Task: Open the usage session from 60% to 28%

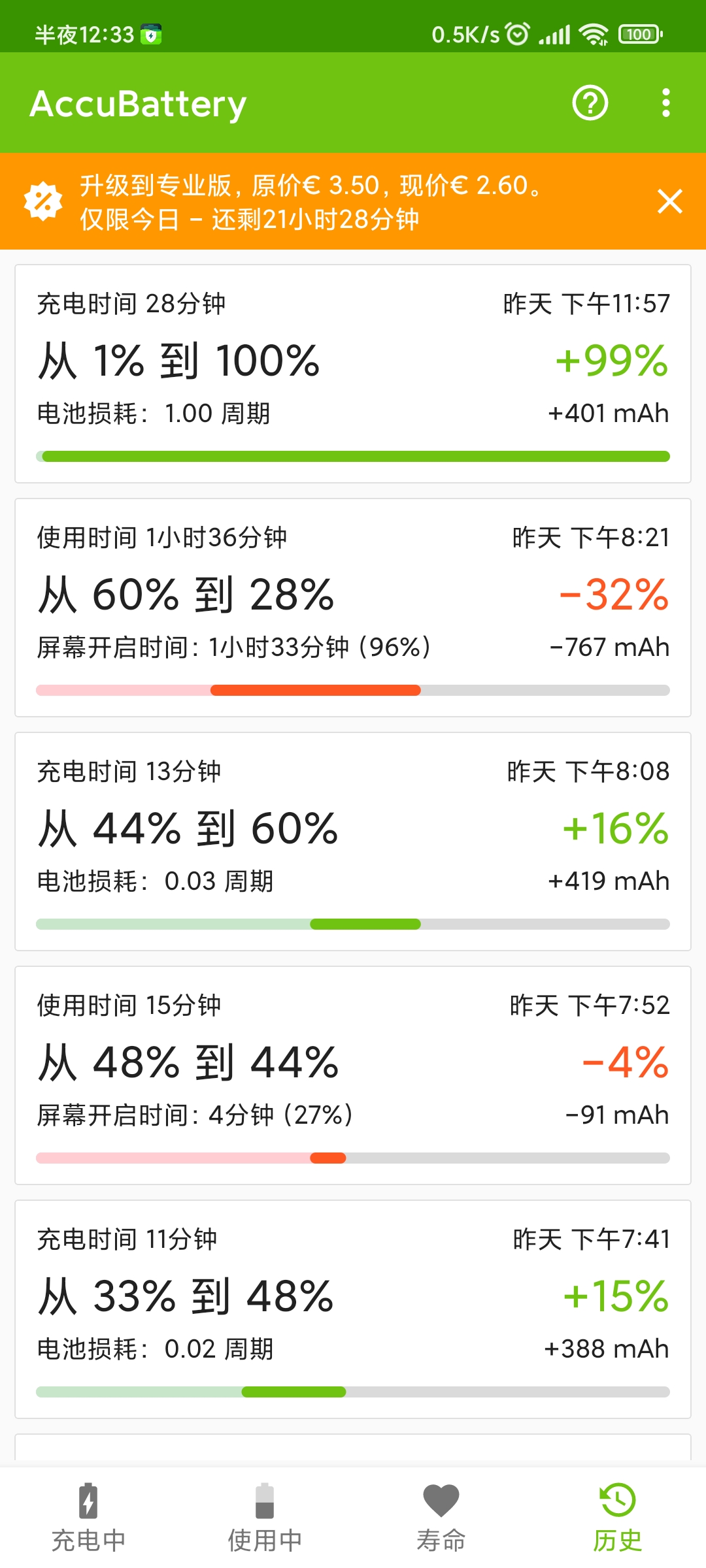Action: [353, 608]
